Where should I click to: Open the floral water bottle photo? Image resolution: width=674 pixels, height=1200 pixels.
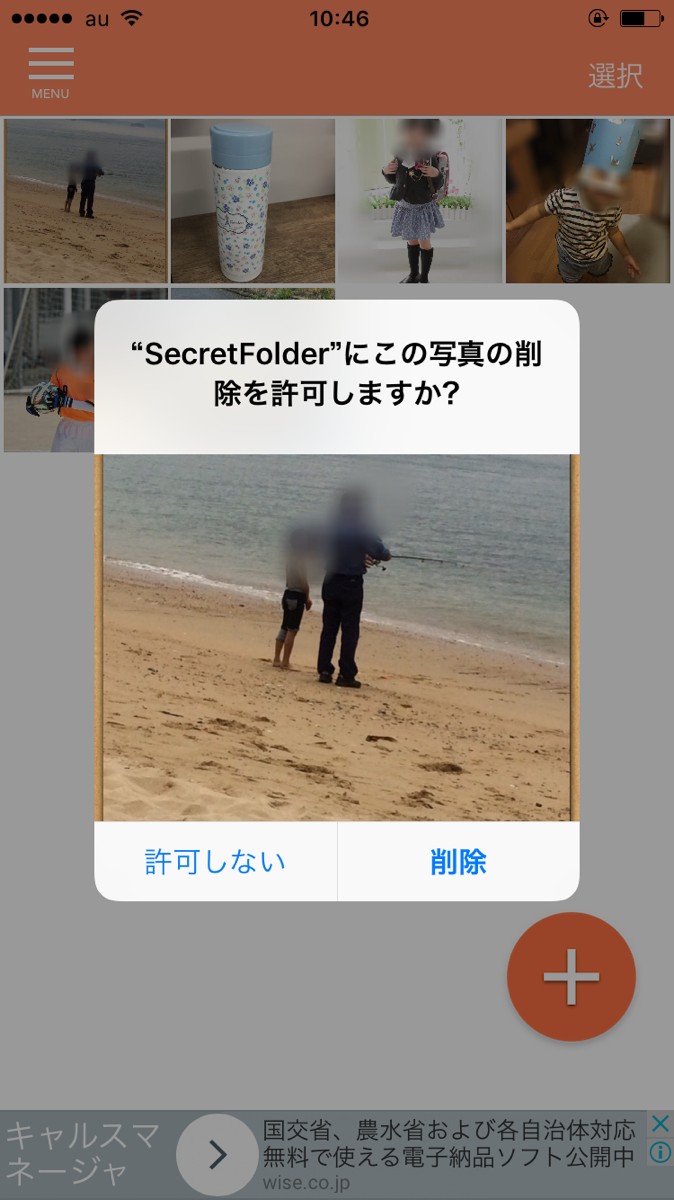coord(253,201)
